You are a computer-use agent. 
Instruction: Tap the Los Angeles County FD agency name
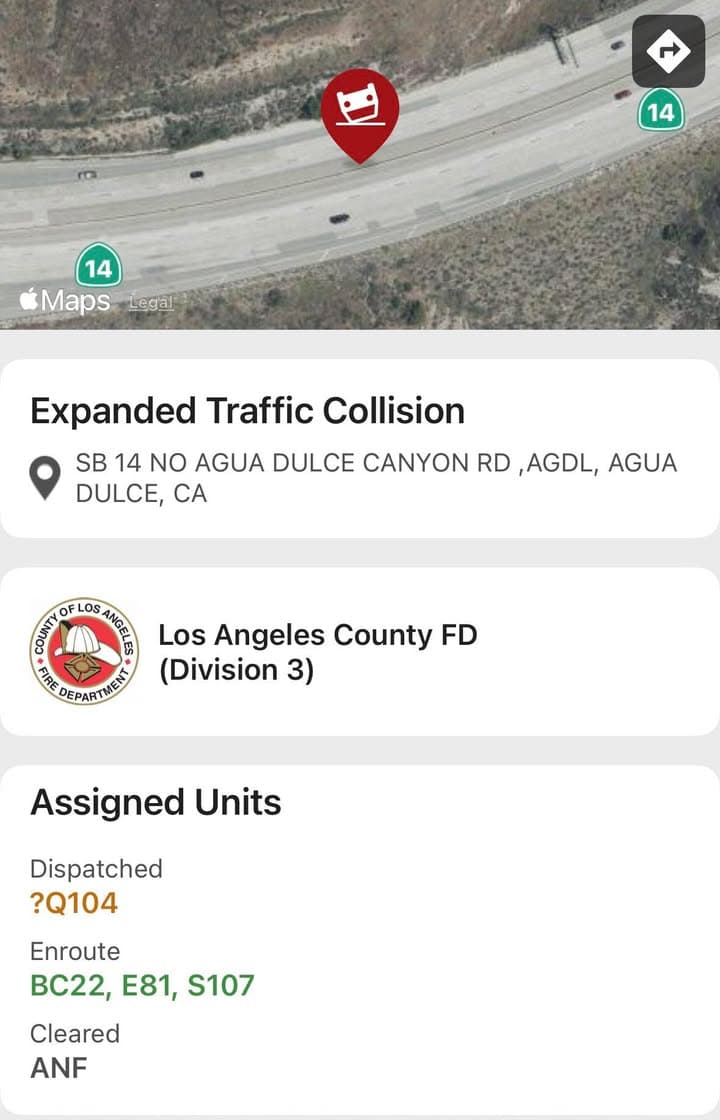tap(318, 651)
